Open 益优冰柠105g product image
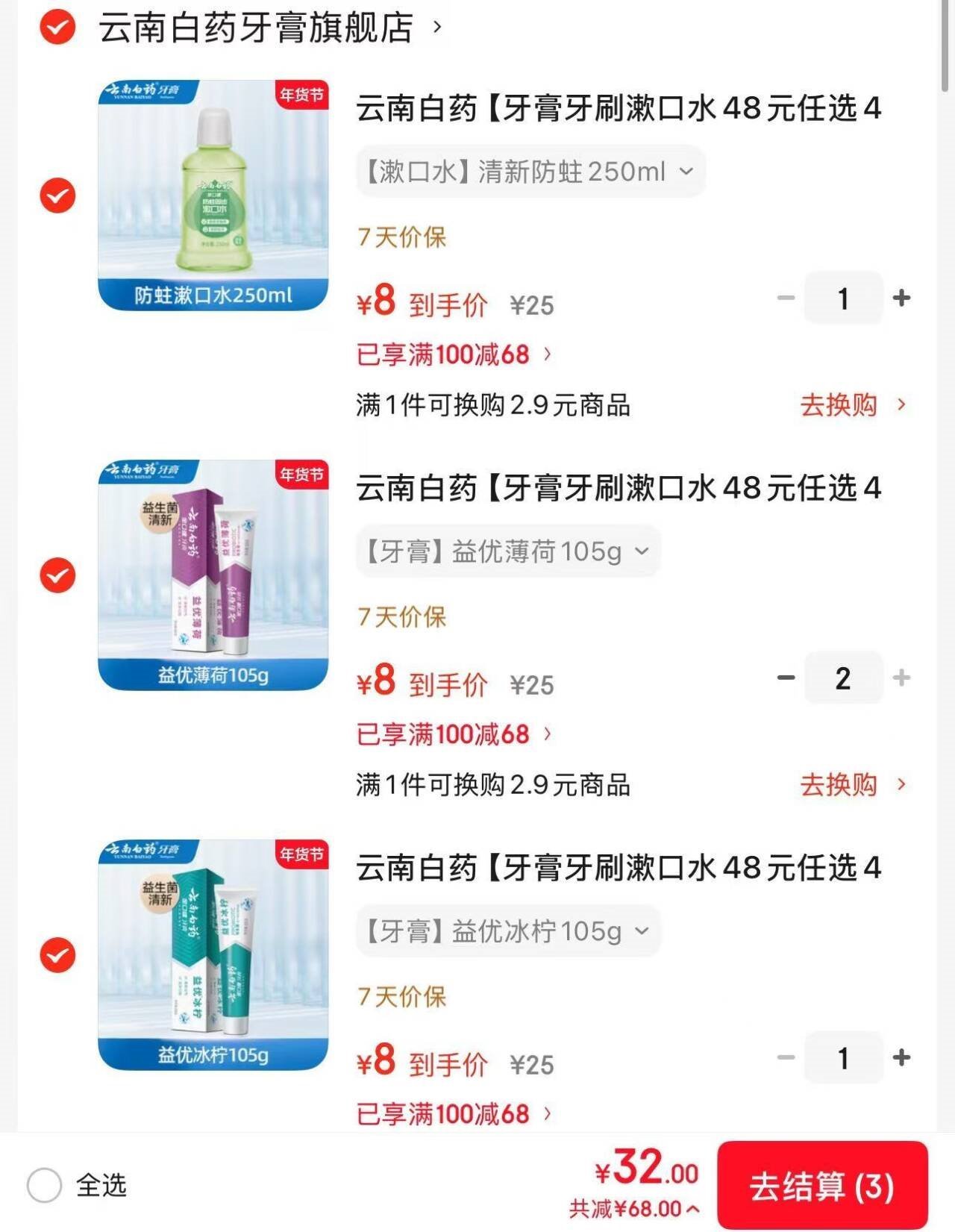 click(x=213, y=955)
